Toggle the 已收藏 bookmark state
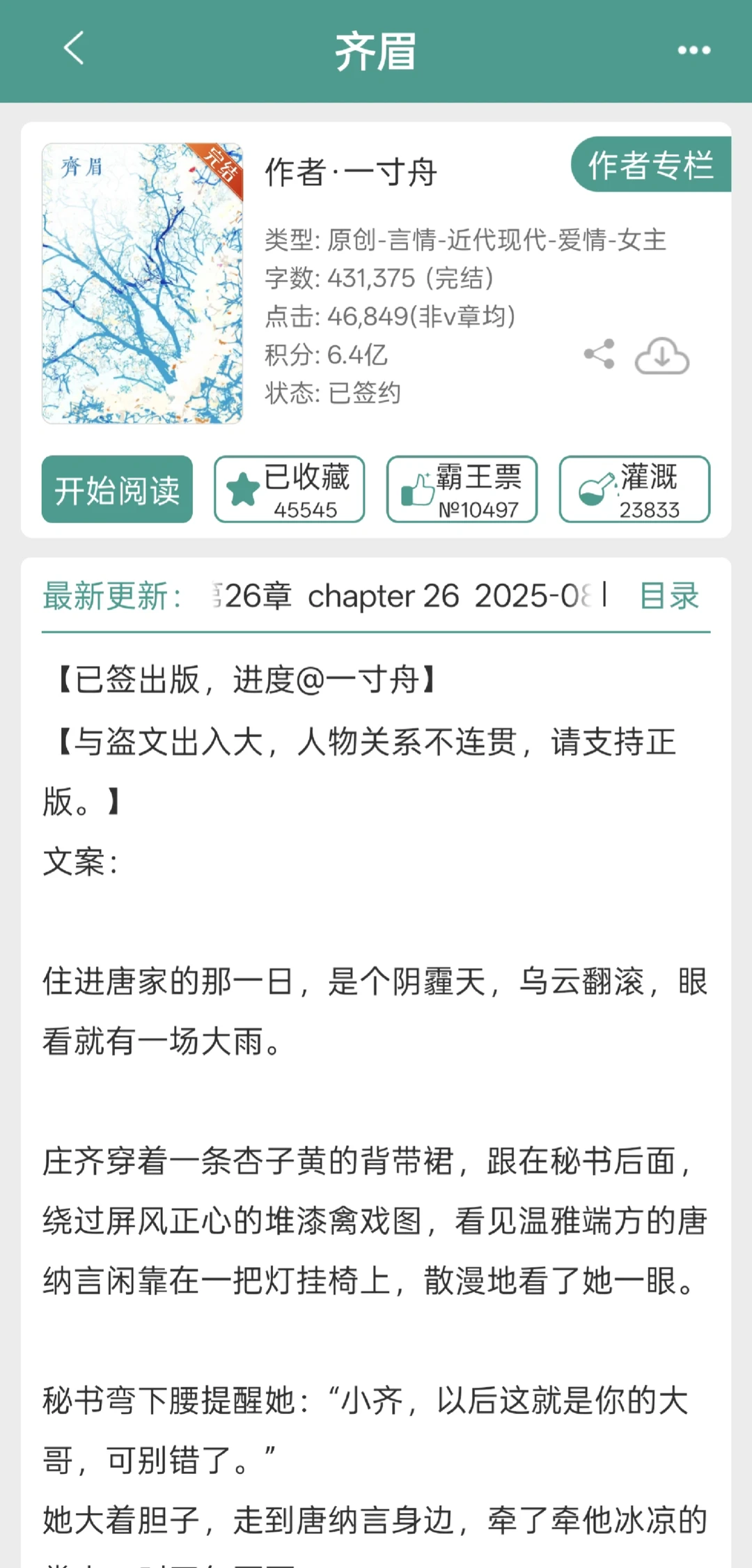This screenshot has width=752, height=1568. tap(289, 488)
